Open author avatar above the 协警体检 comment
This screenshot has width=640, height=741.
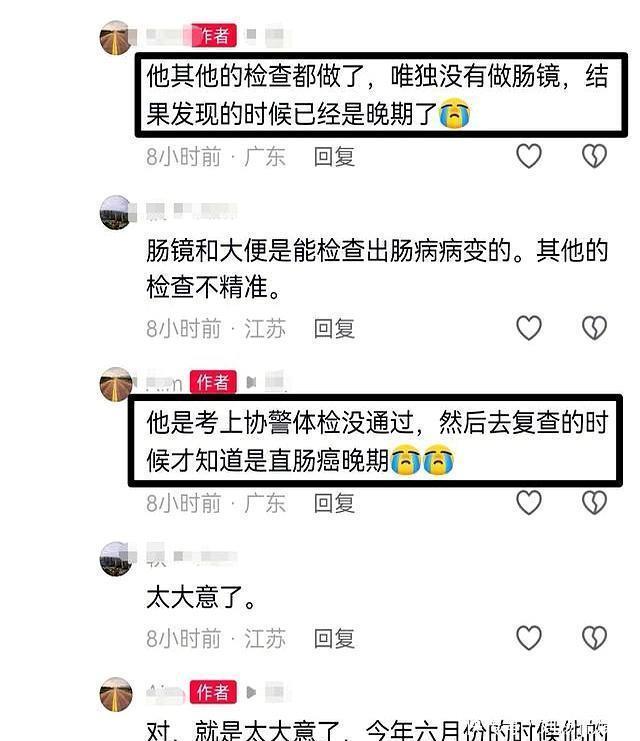116,384
